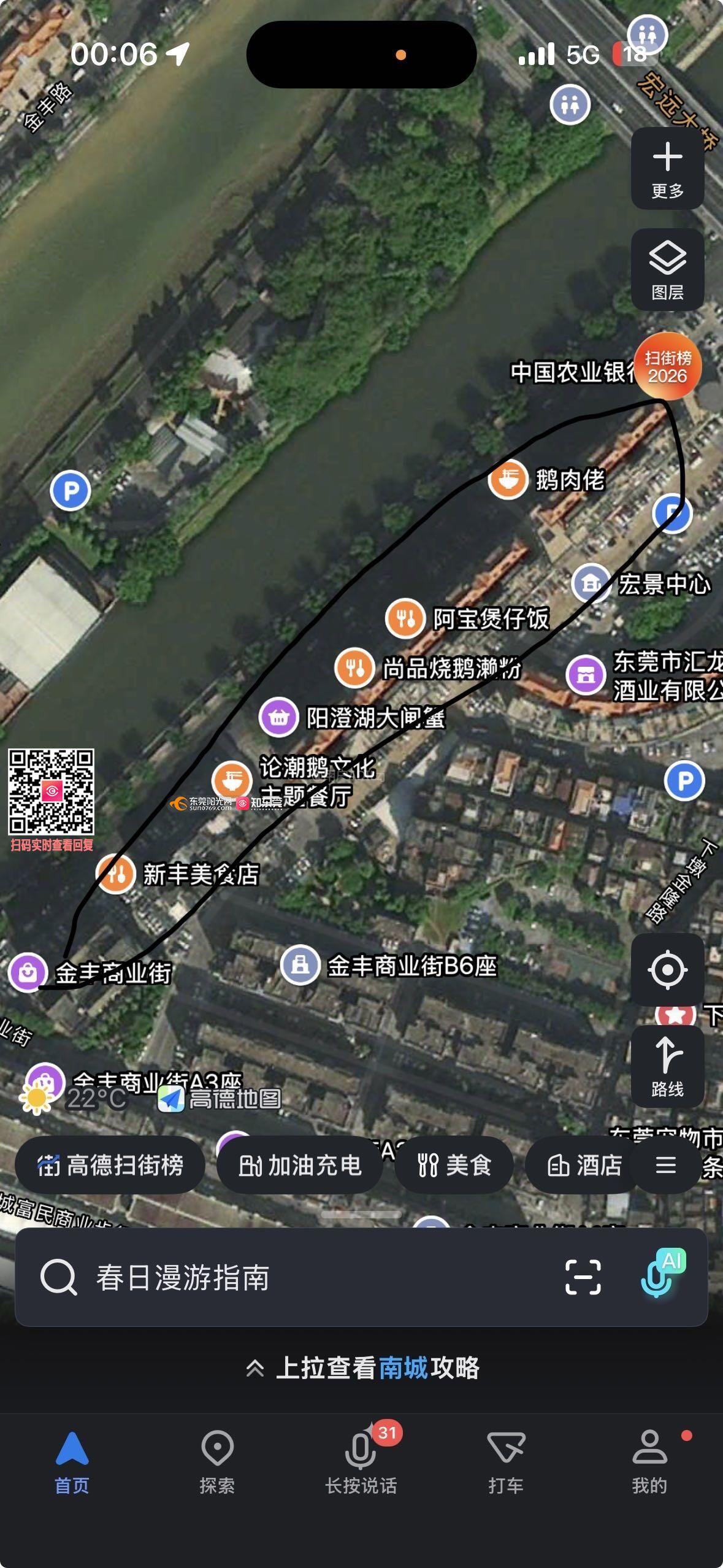Open the category list menu icon
This screenshot has width=723, height=1568.
[666, 1165]
